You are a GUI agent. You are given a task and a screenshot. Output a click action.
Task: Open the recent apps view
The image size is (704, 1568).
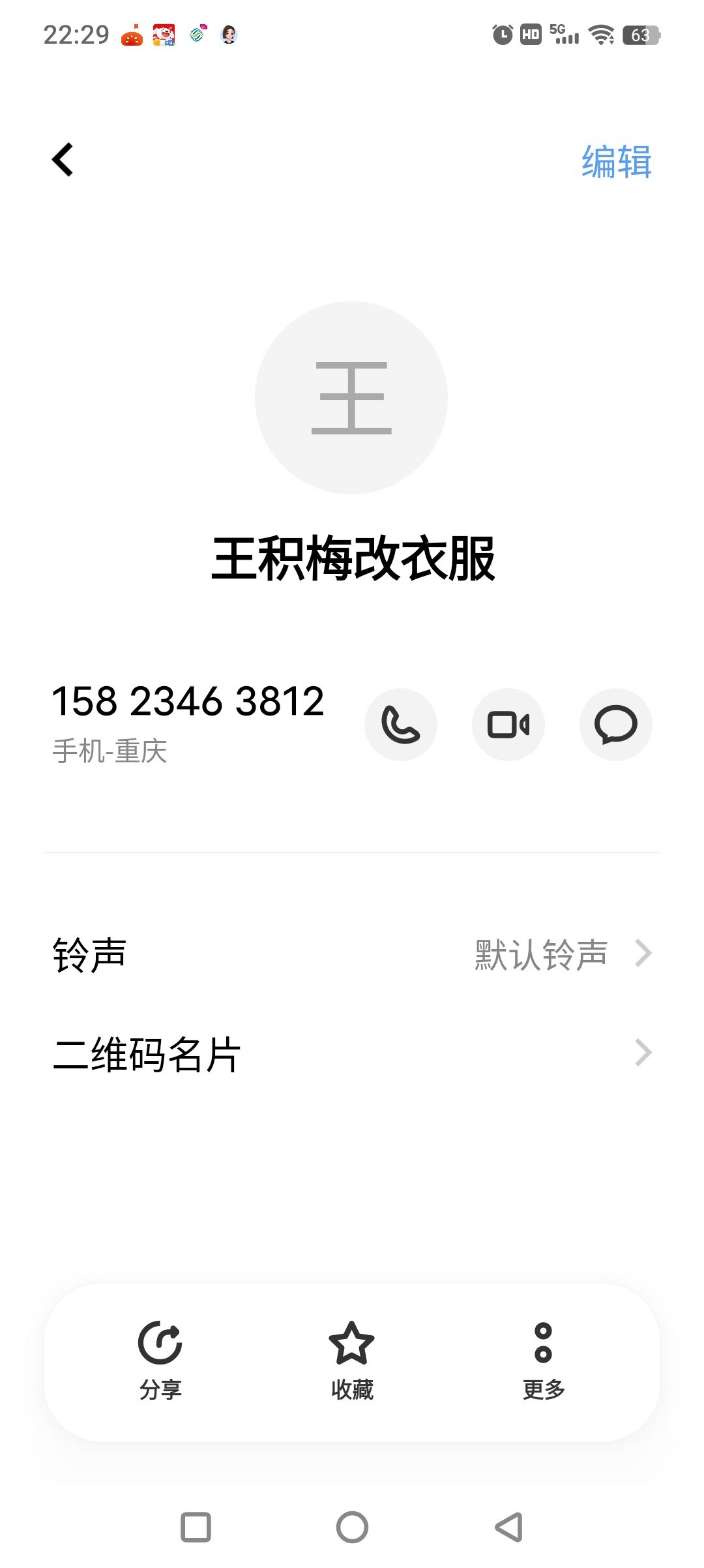pyautogui.click(x=196, y=1527)
